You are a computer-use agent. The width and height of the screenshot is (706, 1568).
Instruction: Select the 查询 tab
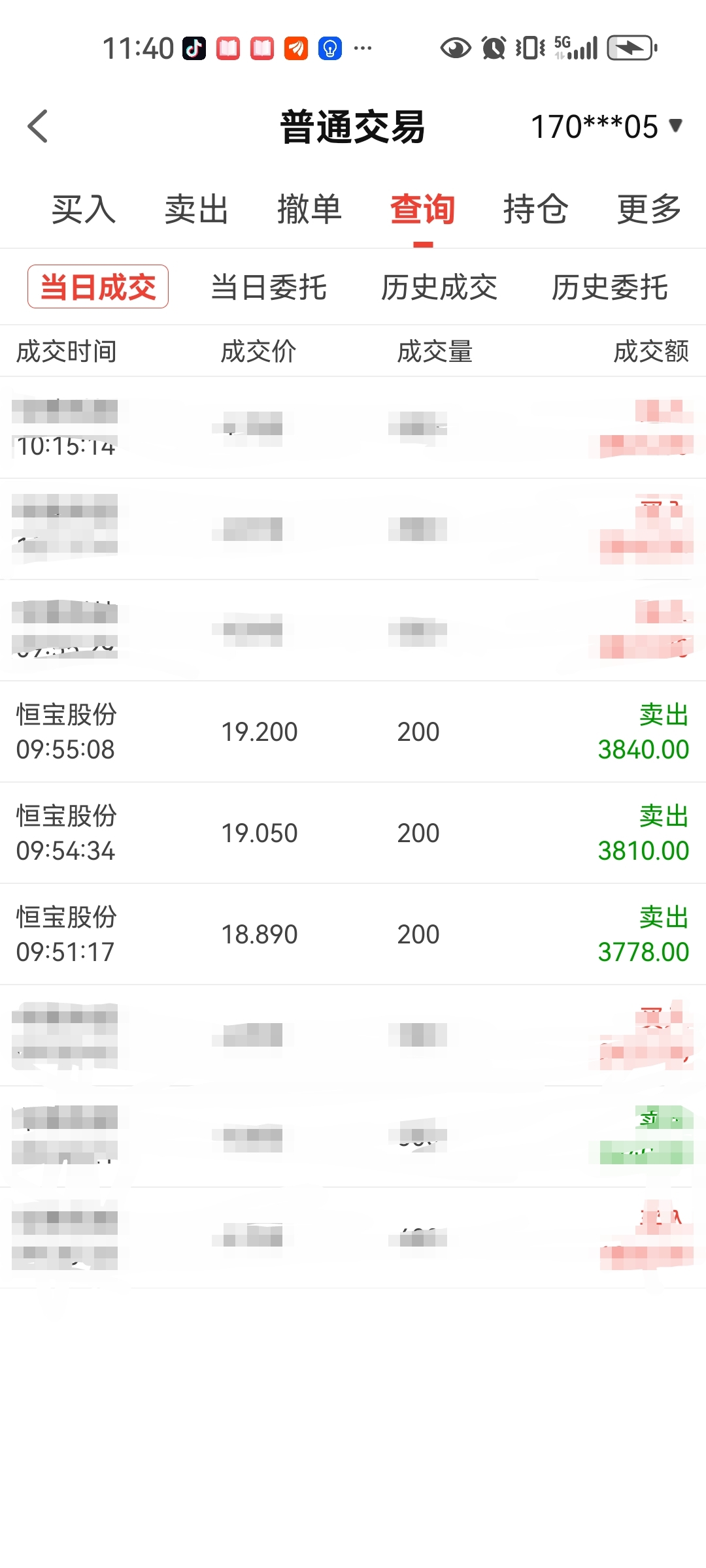pyautogui.click(x=423, y=210)
